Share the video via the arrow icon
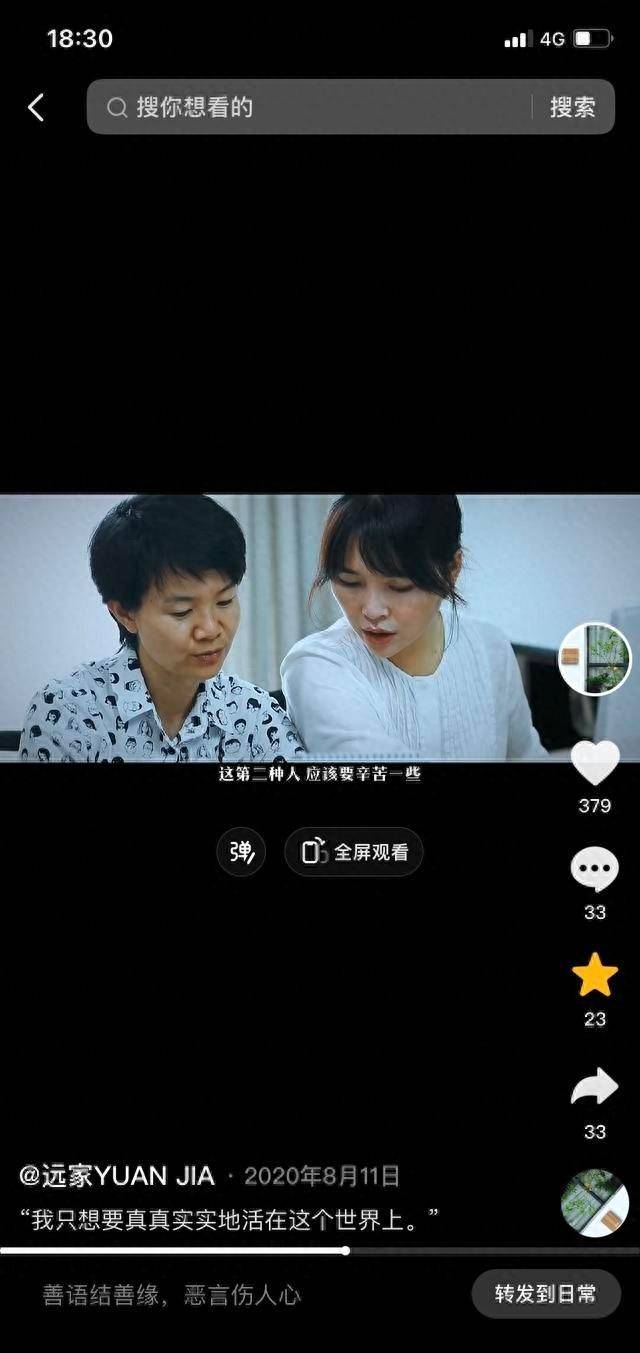 tap(594, 1087)
